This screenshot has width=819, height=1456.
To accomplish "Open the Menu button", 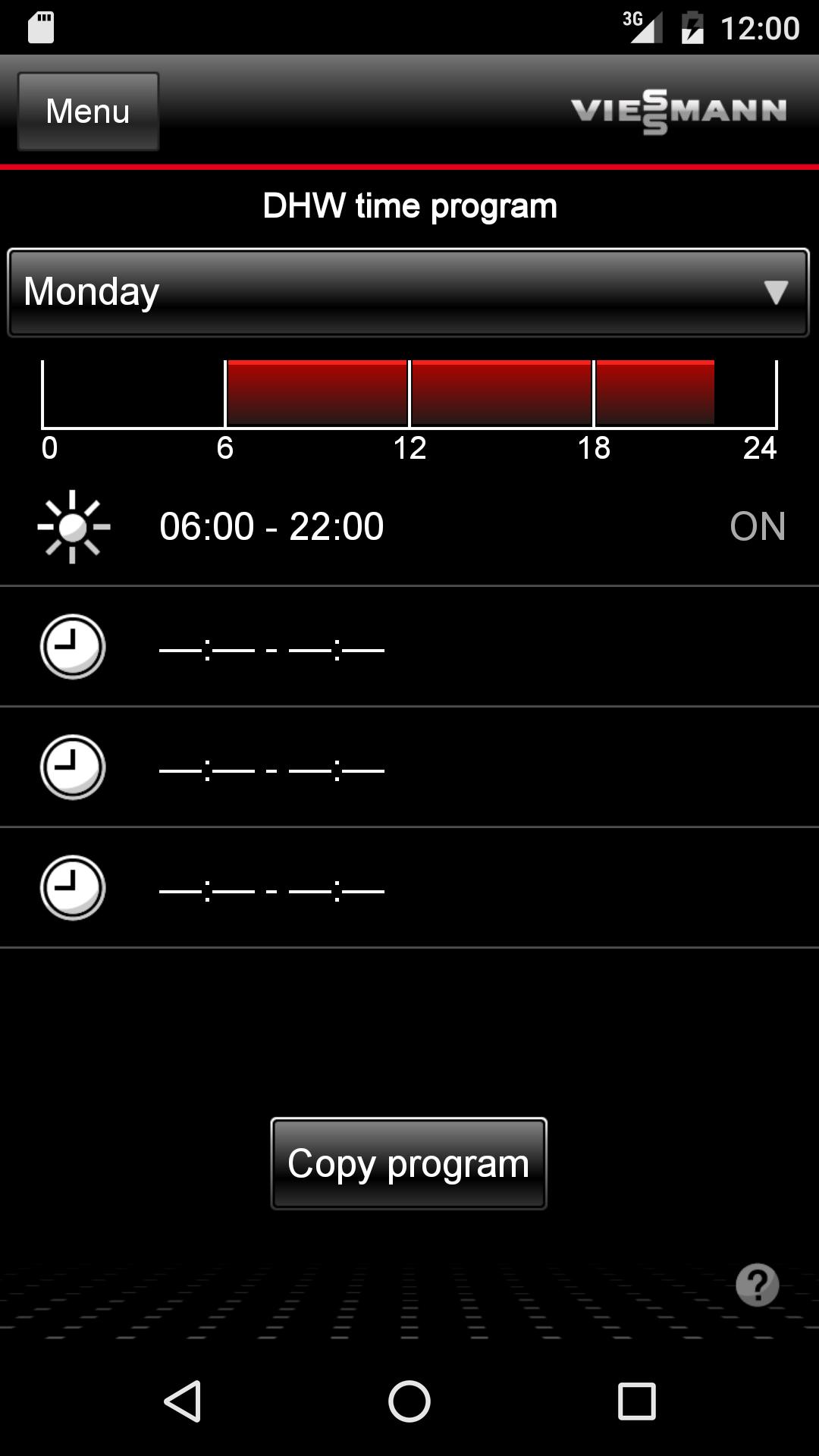I will pos(88,111).
